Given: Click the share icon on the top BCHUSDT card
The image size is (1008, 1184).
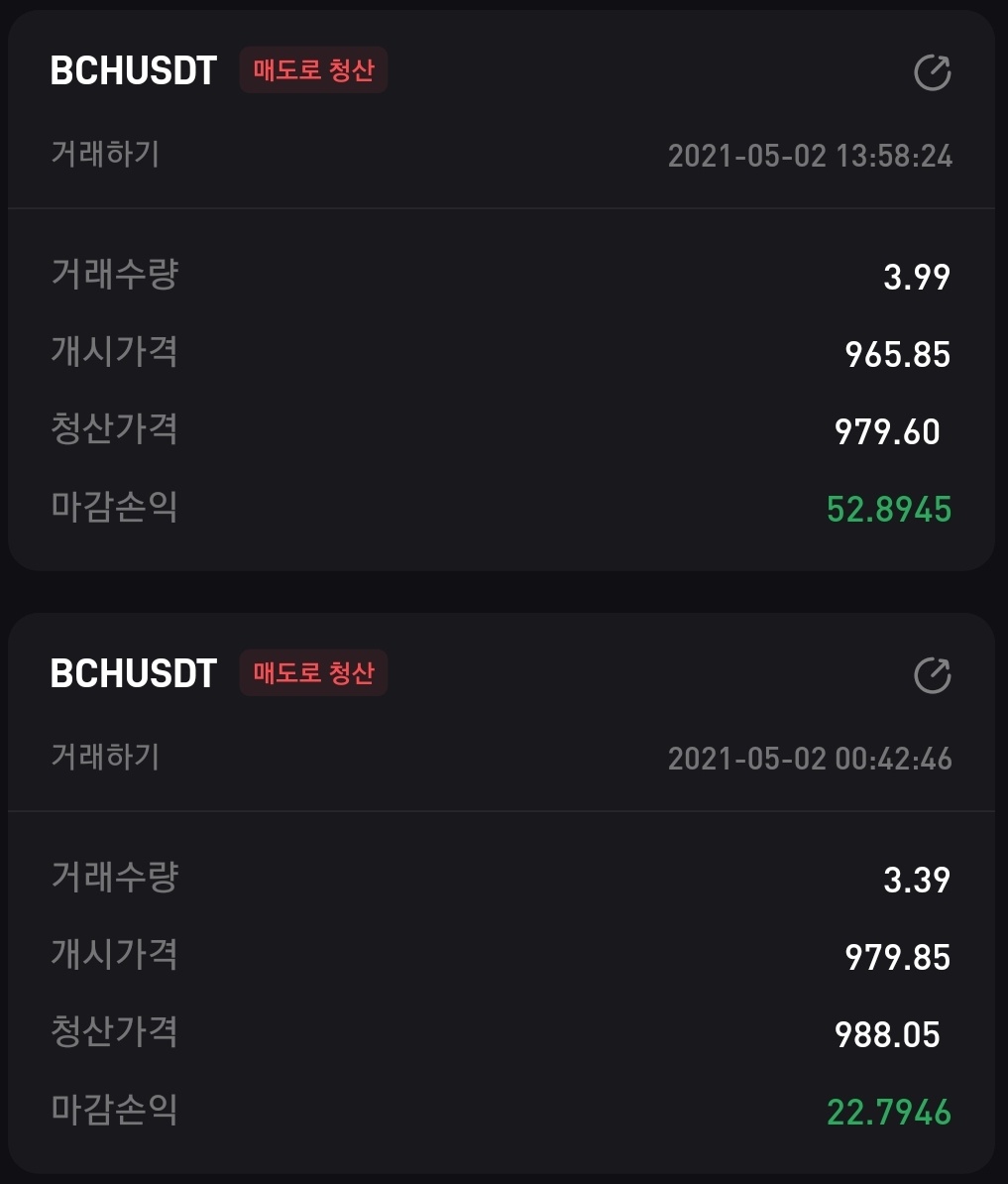Looking at the screenshot, I should [x=930, y=73].
